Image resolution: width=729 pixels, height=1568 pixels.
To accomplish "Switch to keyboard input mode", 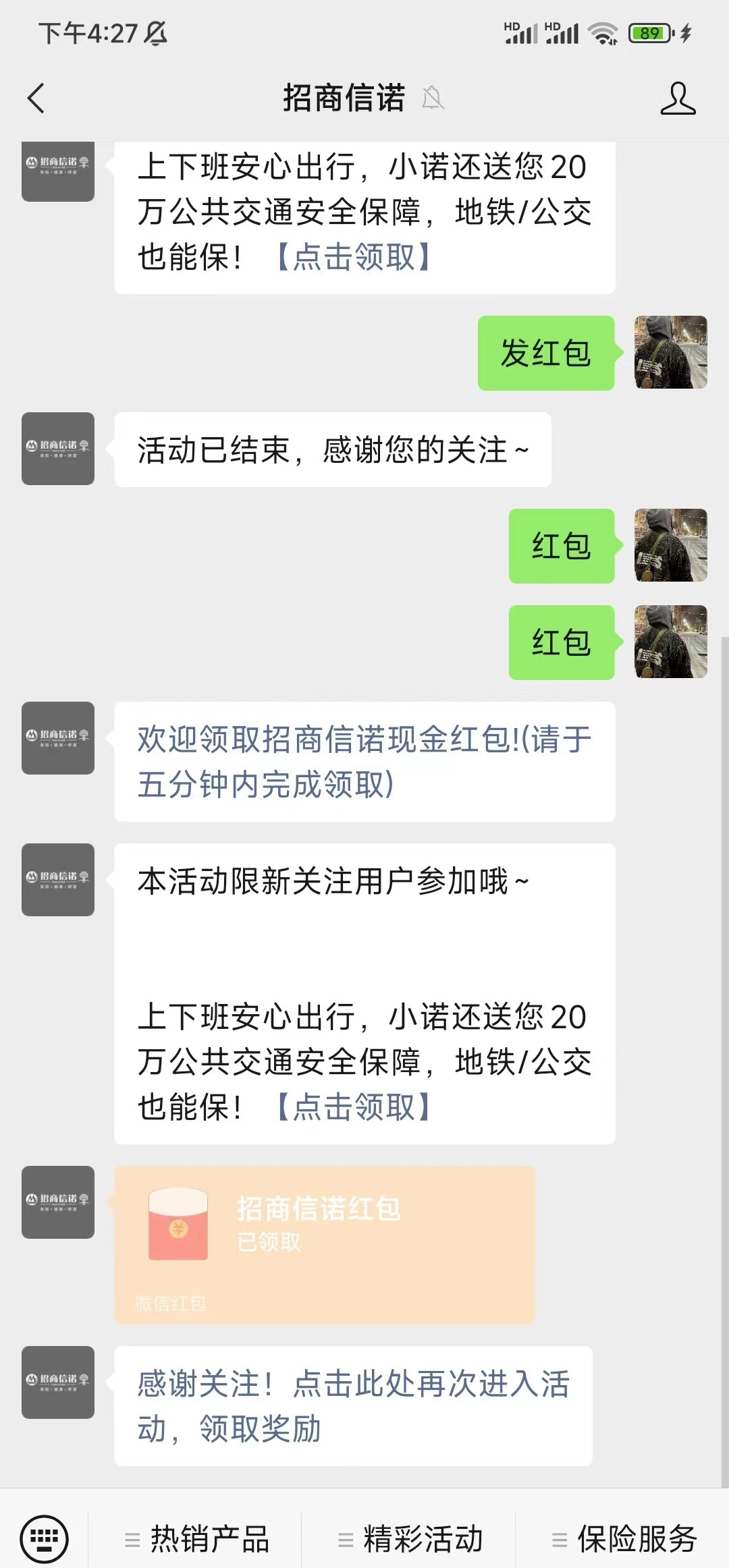I will point(44,1539).
